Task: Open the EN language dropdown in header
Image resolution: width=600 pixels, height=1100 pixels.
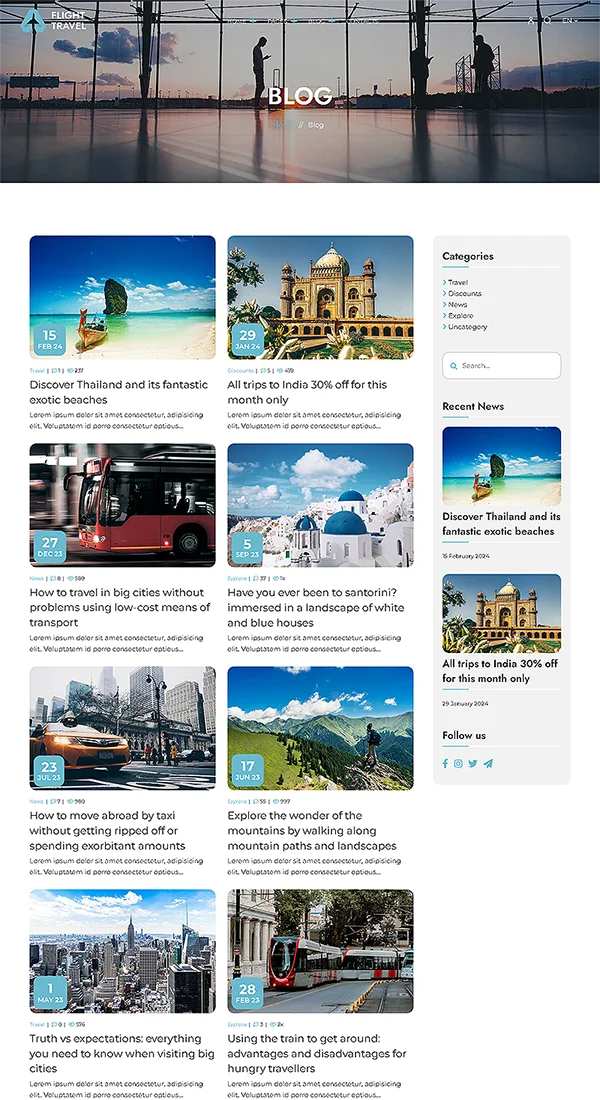Action: (x=569, y=21)
